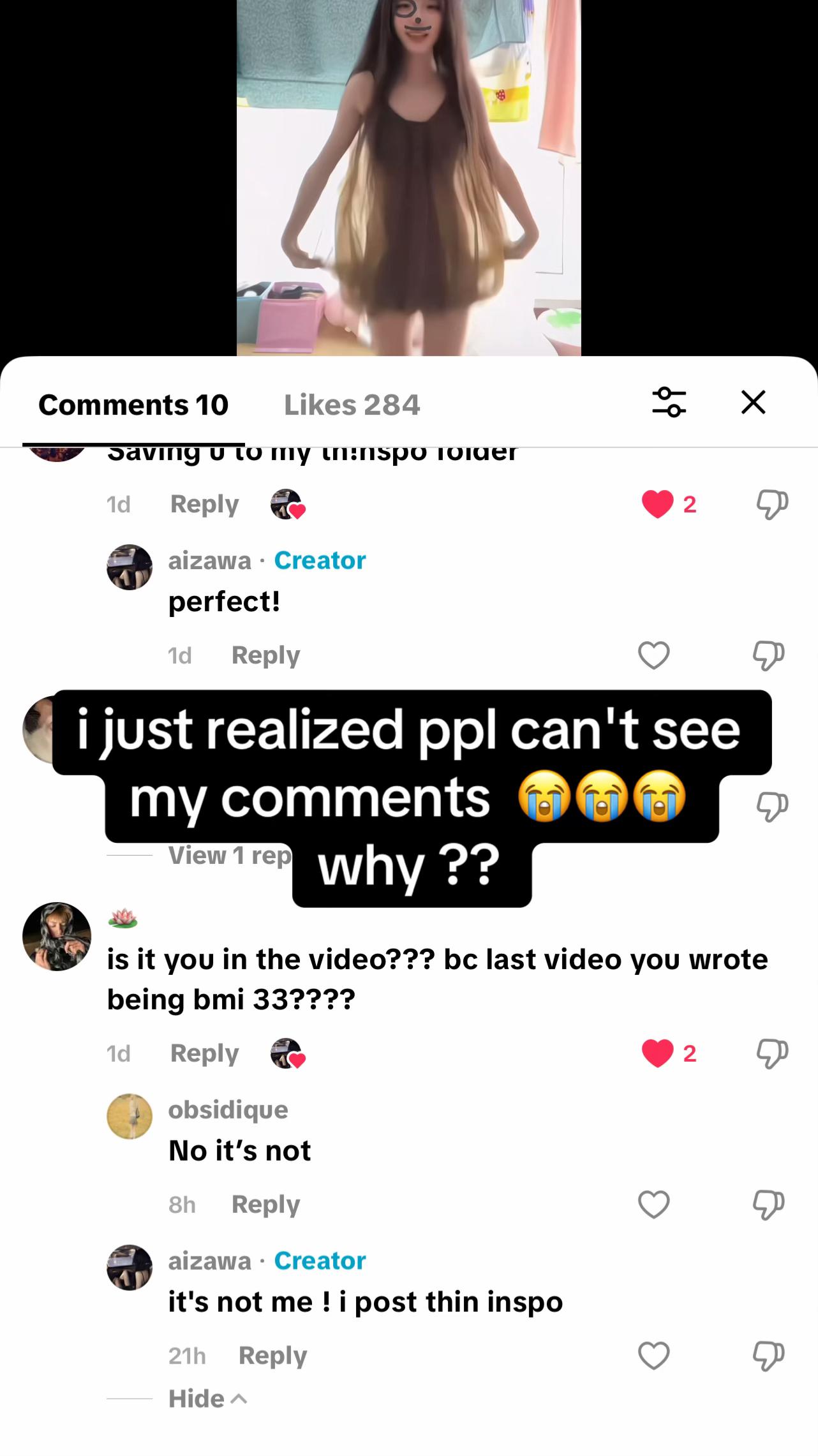Dislike aizawa's "perfect!" comment
This screenshot has width=818, height=1456.
pos(768,656)
